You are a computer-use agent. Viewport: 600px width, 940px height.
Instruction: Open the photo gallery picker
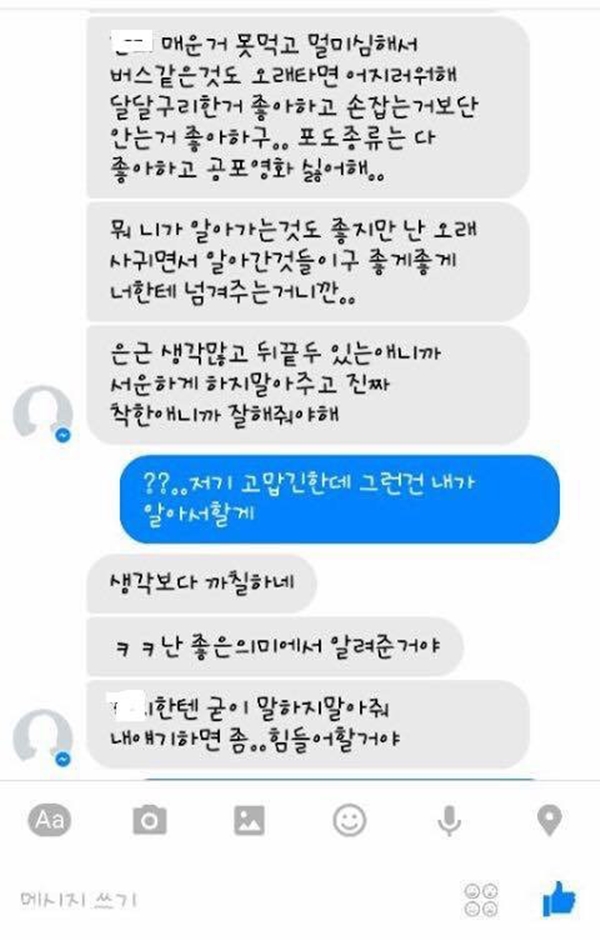[x=249, y=821]
